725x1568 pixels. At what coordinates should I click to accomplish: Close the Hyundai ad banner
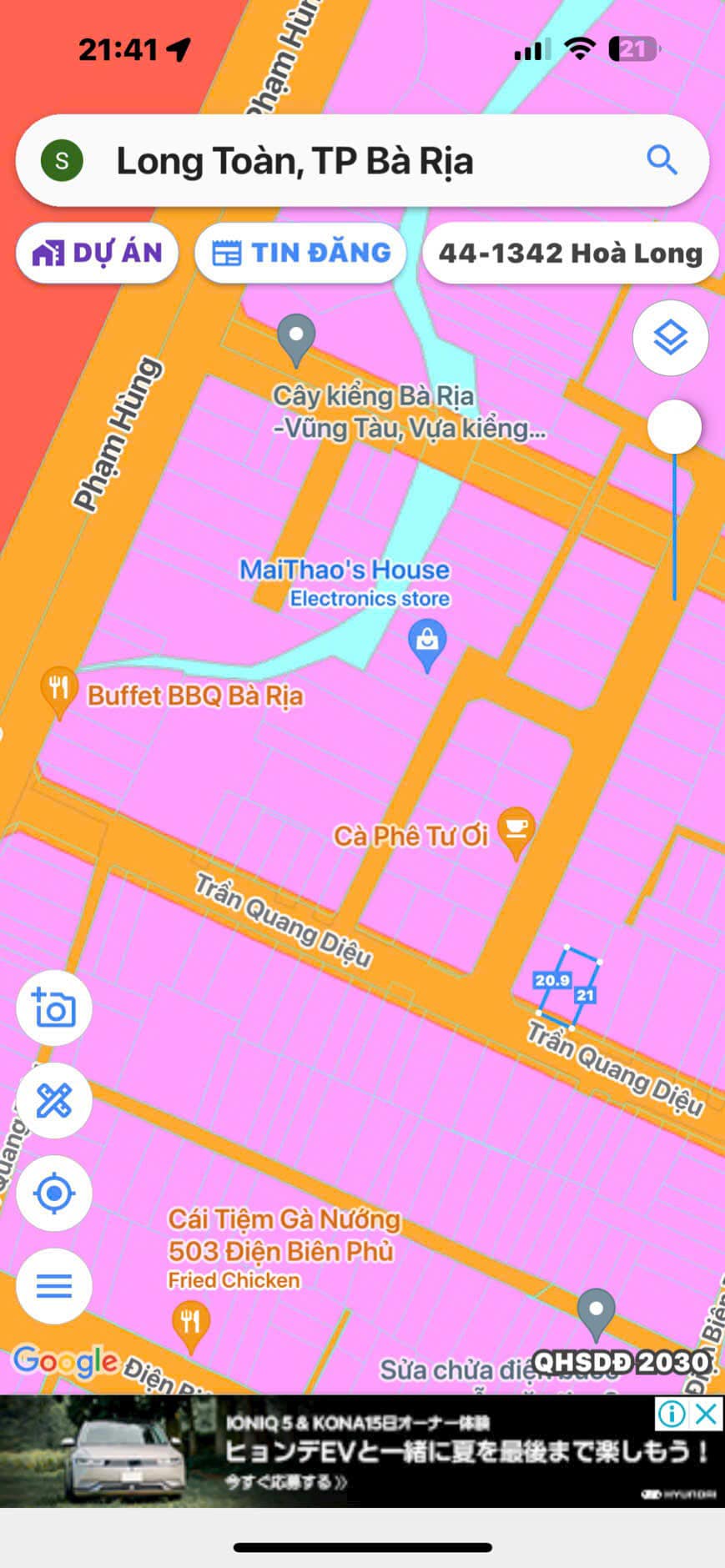(x=706, y=1414)
